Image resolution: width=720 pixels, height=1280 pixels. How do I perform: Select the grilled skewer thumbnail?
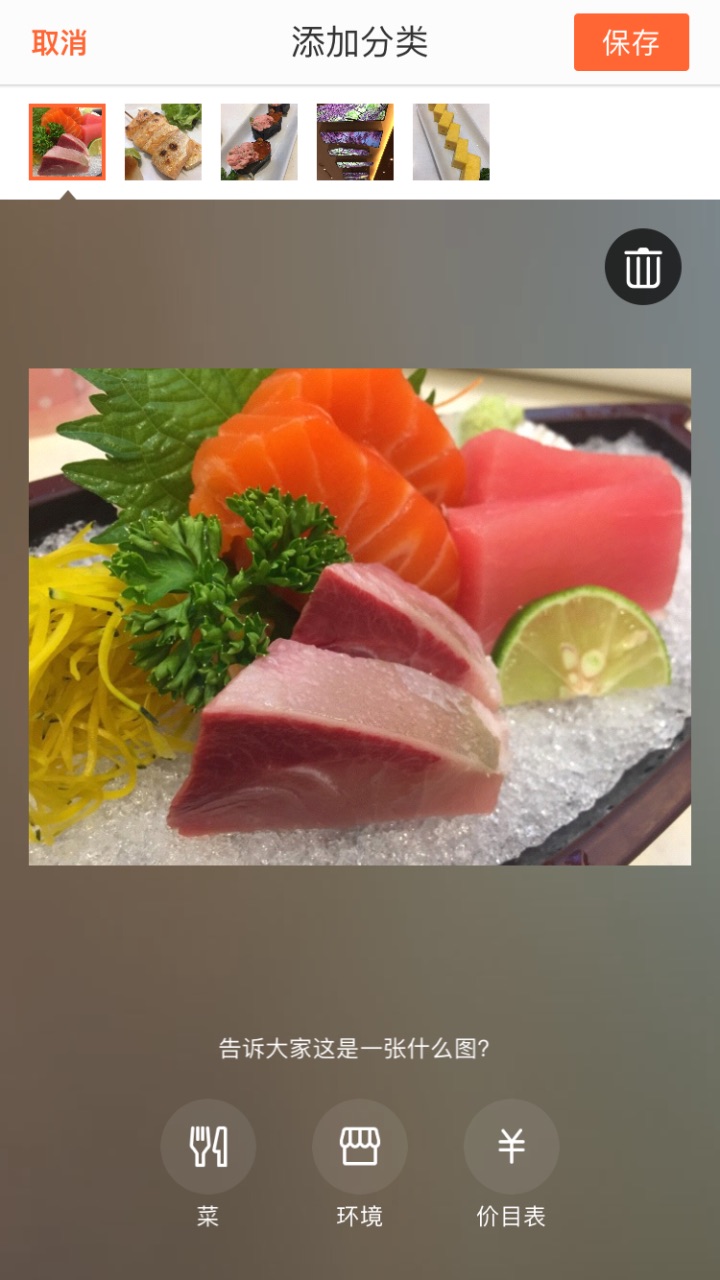(163, 142)
